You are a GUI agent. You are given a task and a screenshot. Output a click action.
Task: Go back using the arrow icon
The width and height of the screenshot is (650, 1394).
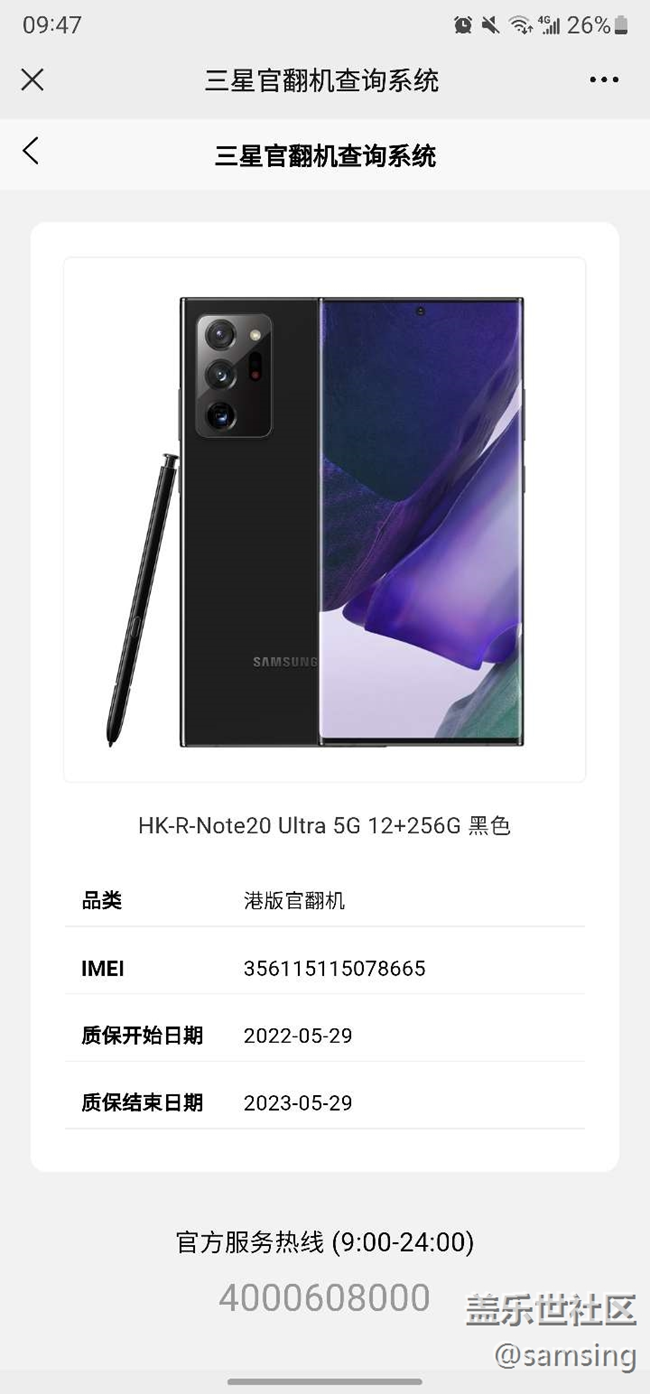pyautogui.click(x=31, y=152)
